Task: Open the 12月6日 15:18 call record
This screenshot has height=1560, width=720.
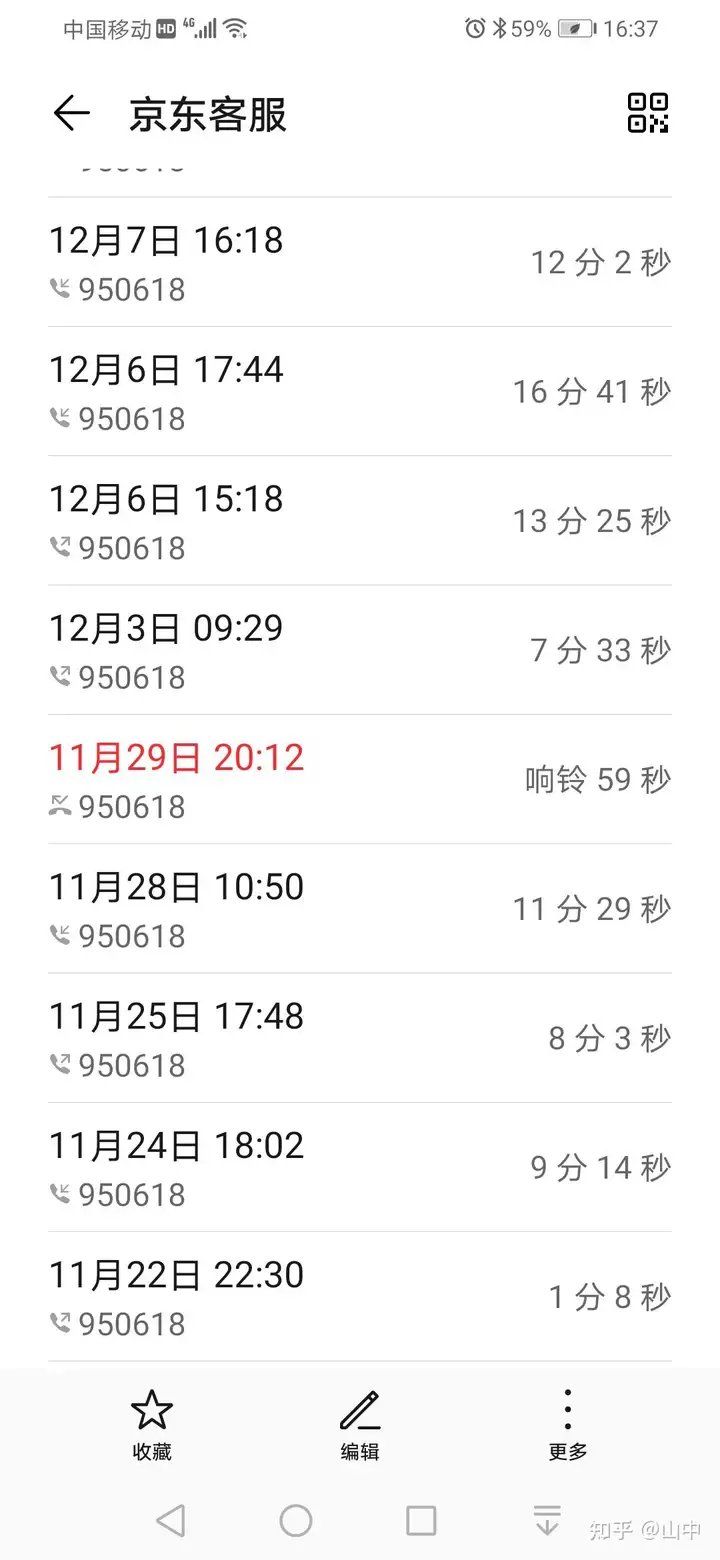Action: [360, 521]
